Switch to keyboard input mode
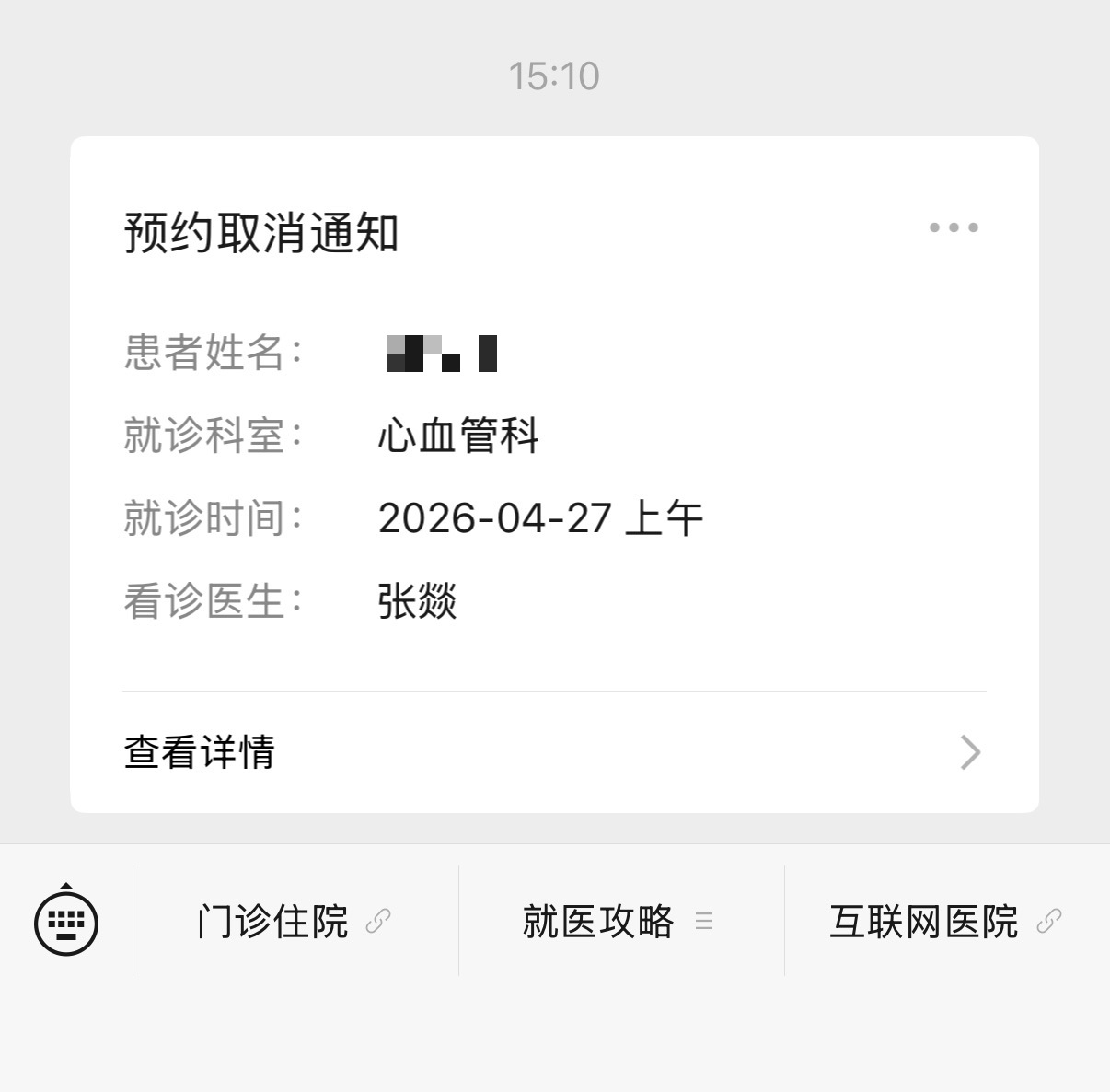This screenshot has width=1110, height=1092. click(66, 921)
